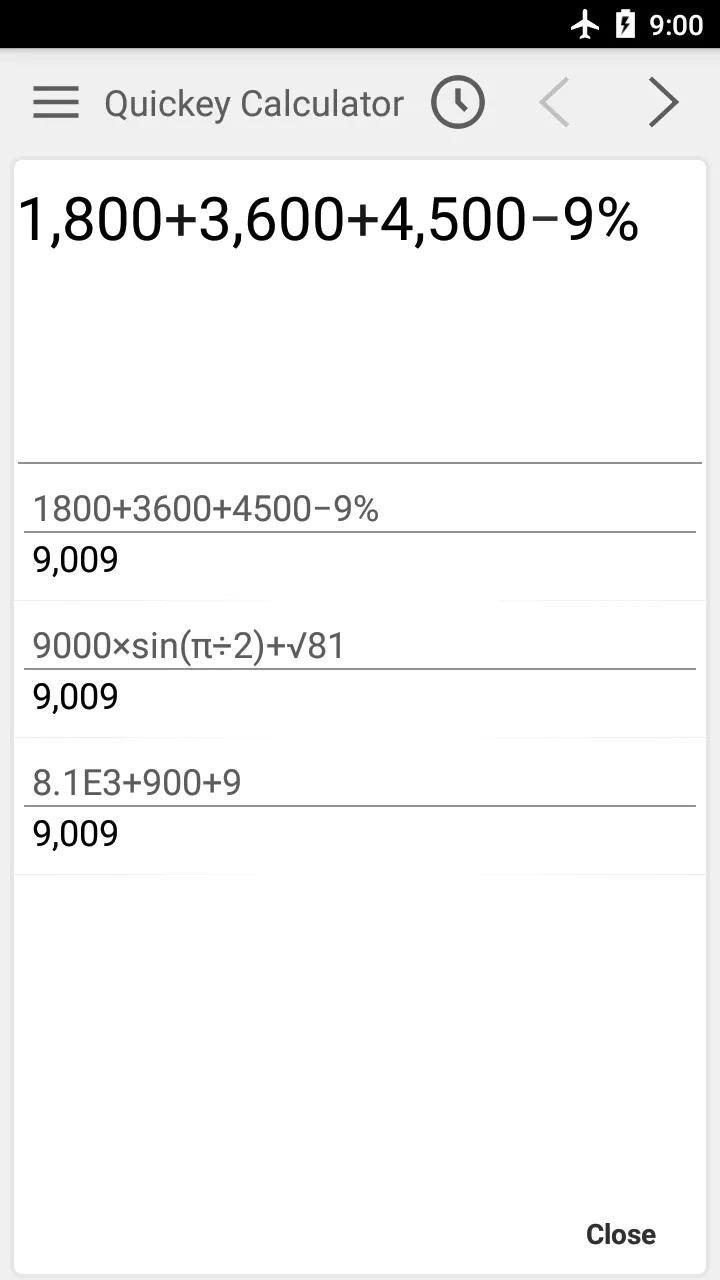Advance with the right navigation chevron

(x=663, y=101)
